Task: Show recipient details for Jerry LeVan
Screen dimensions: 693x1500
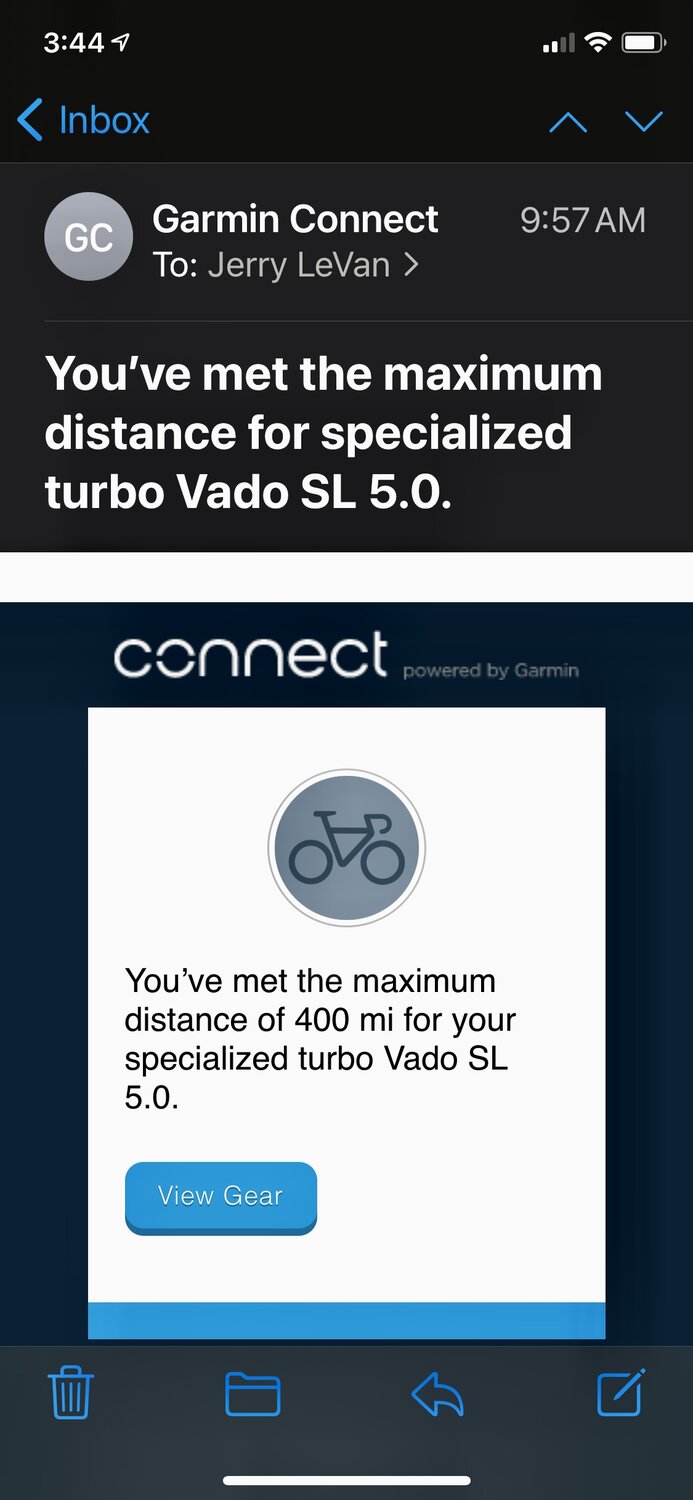Action: tap(285, 265)
